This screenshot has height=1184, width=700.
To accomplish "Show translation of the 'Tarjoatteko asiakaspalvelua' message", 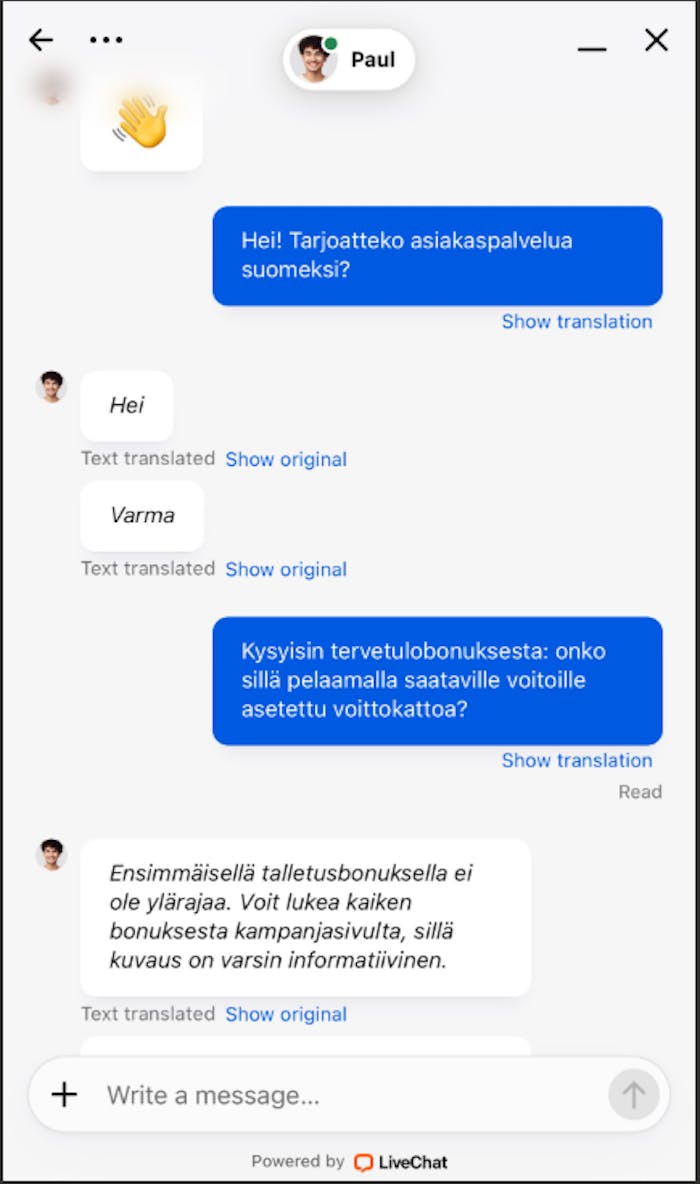I will coord(576,322).
